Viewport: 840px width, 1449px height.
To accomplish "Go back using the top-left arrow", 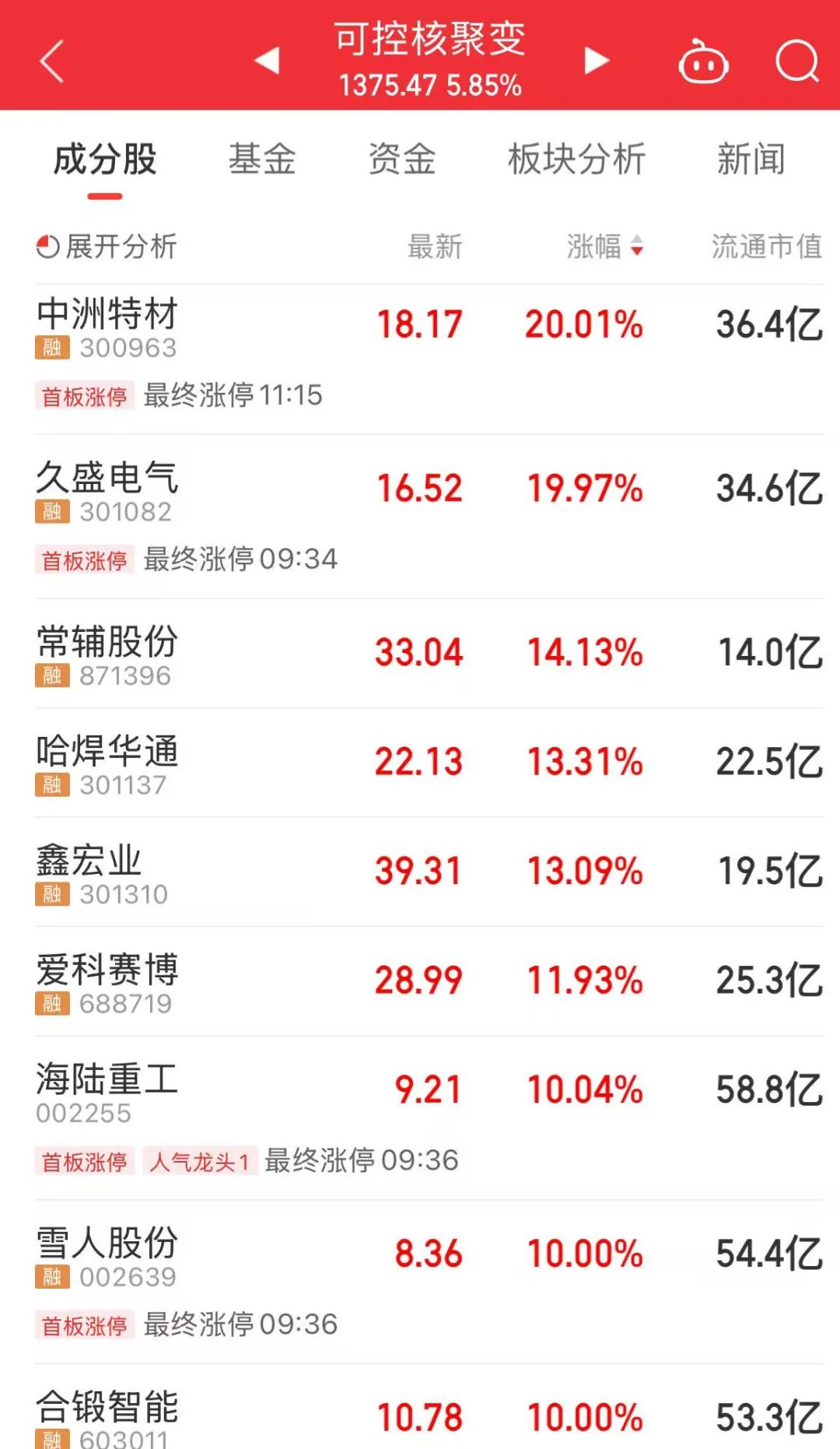I will (x=51, y=61).
